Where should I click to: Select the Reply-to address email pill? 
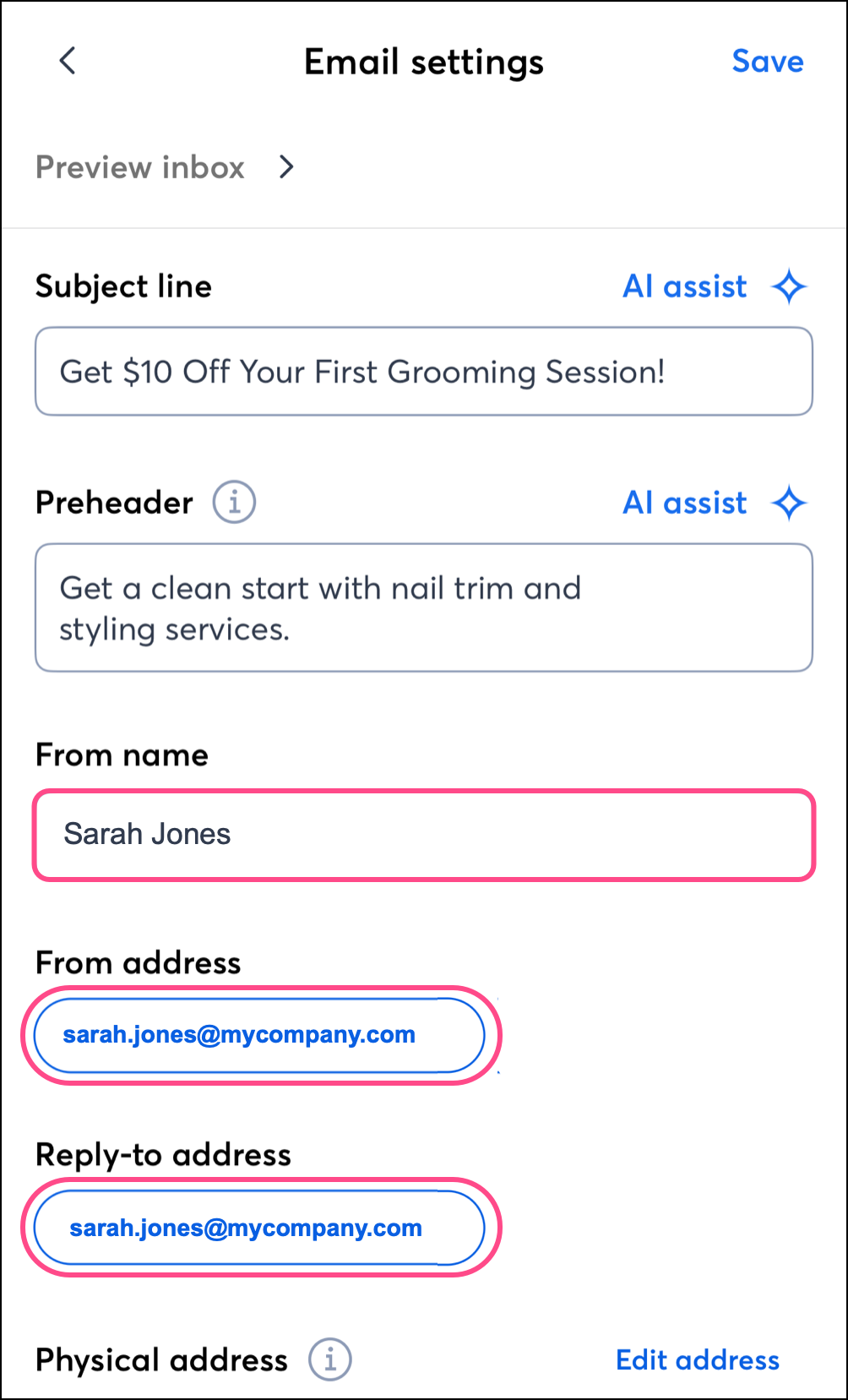259,1228
